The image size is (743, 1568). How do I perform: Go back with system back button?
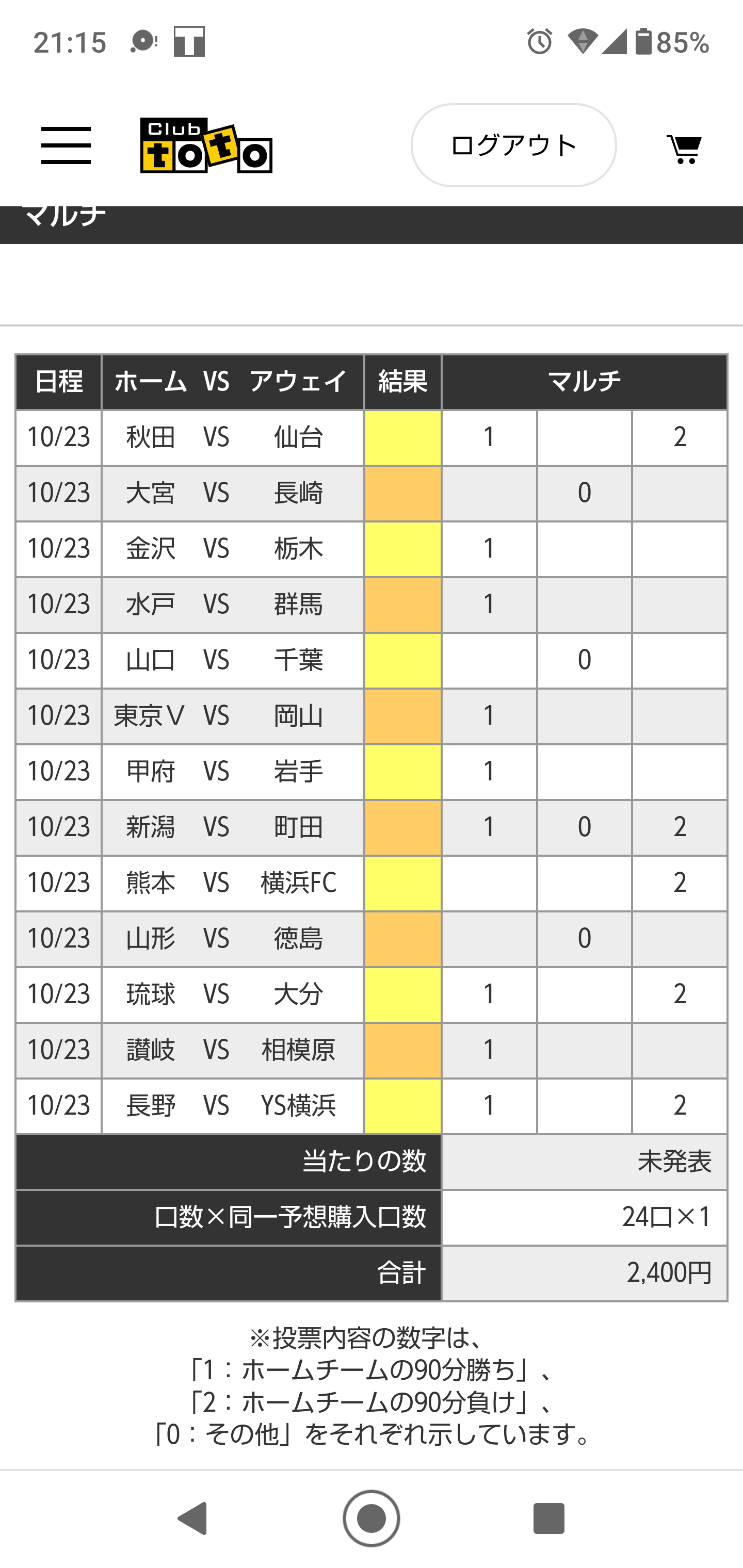192,1517
